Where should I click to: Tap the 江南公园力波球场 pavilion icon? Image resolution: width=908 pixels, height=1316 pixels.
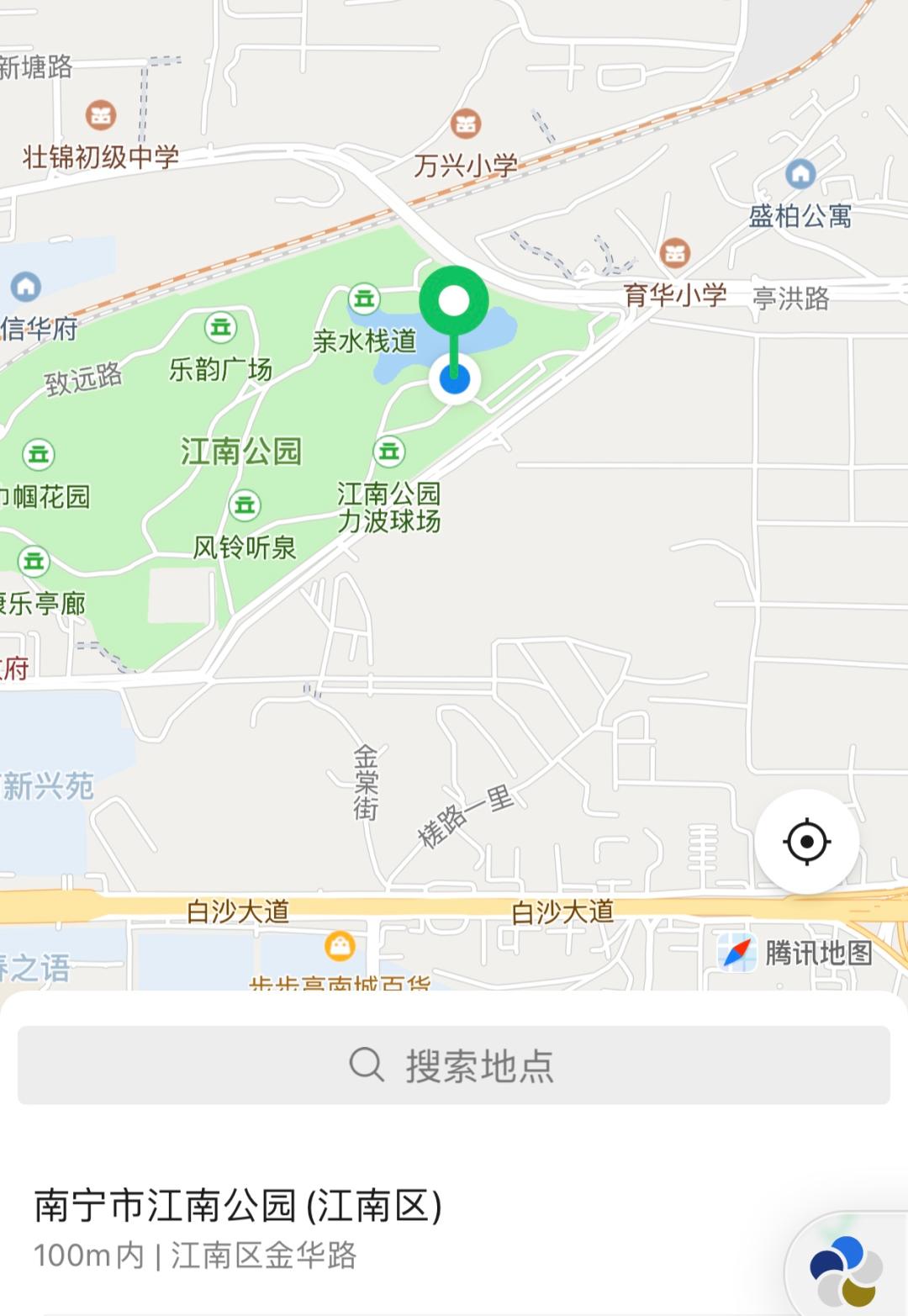point(391,452)
